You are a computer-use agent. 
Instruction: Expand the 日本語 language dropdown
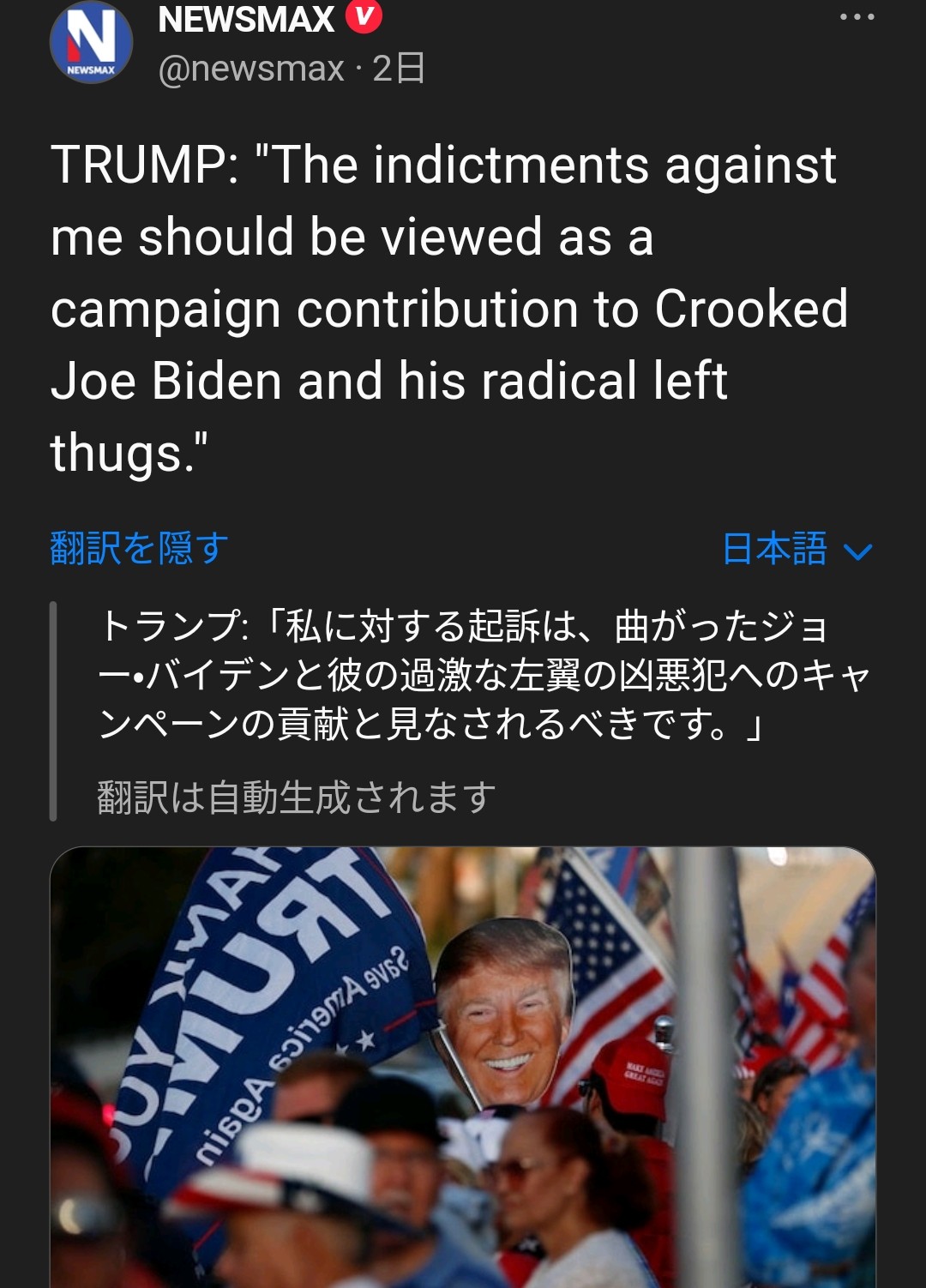[797, 549]
